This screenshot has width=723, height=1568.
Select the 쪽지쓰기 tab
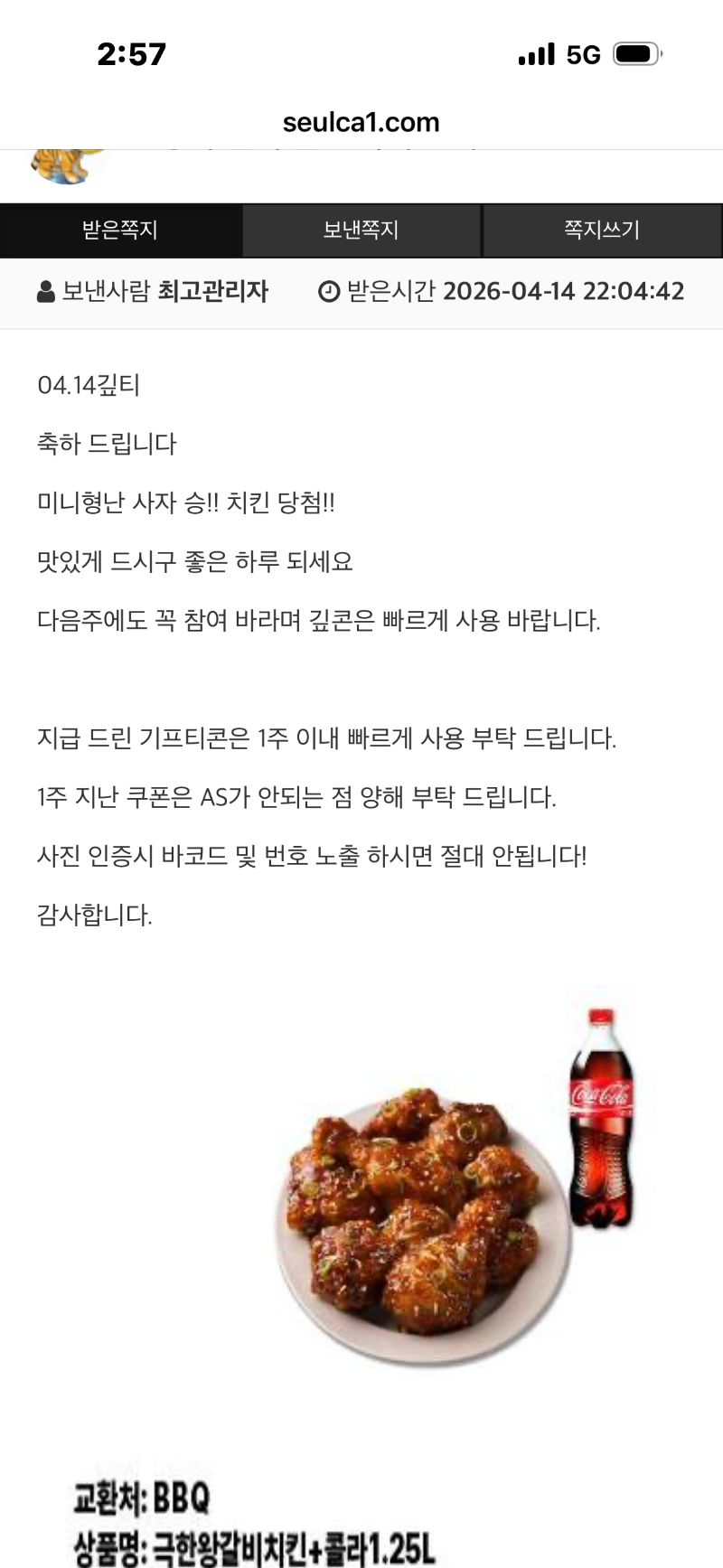[x=602, y=230]
